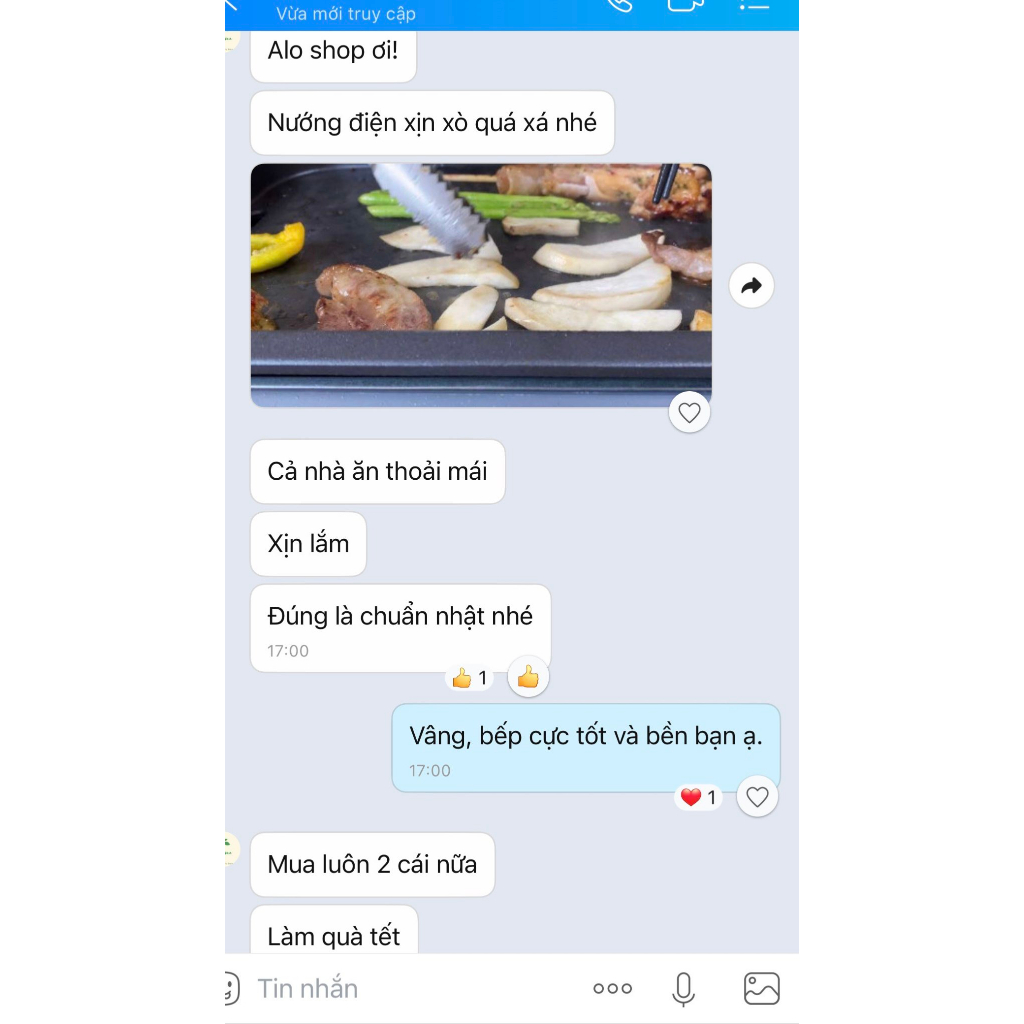The height and width of the screenshot is (1024, 1024).
Task: React with heart on the grill photo
Action: click(x=689, y=412)
